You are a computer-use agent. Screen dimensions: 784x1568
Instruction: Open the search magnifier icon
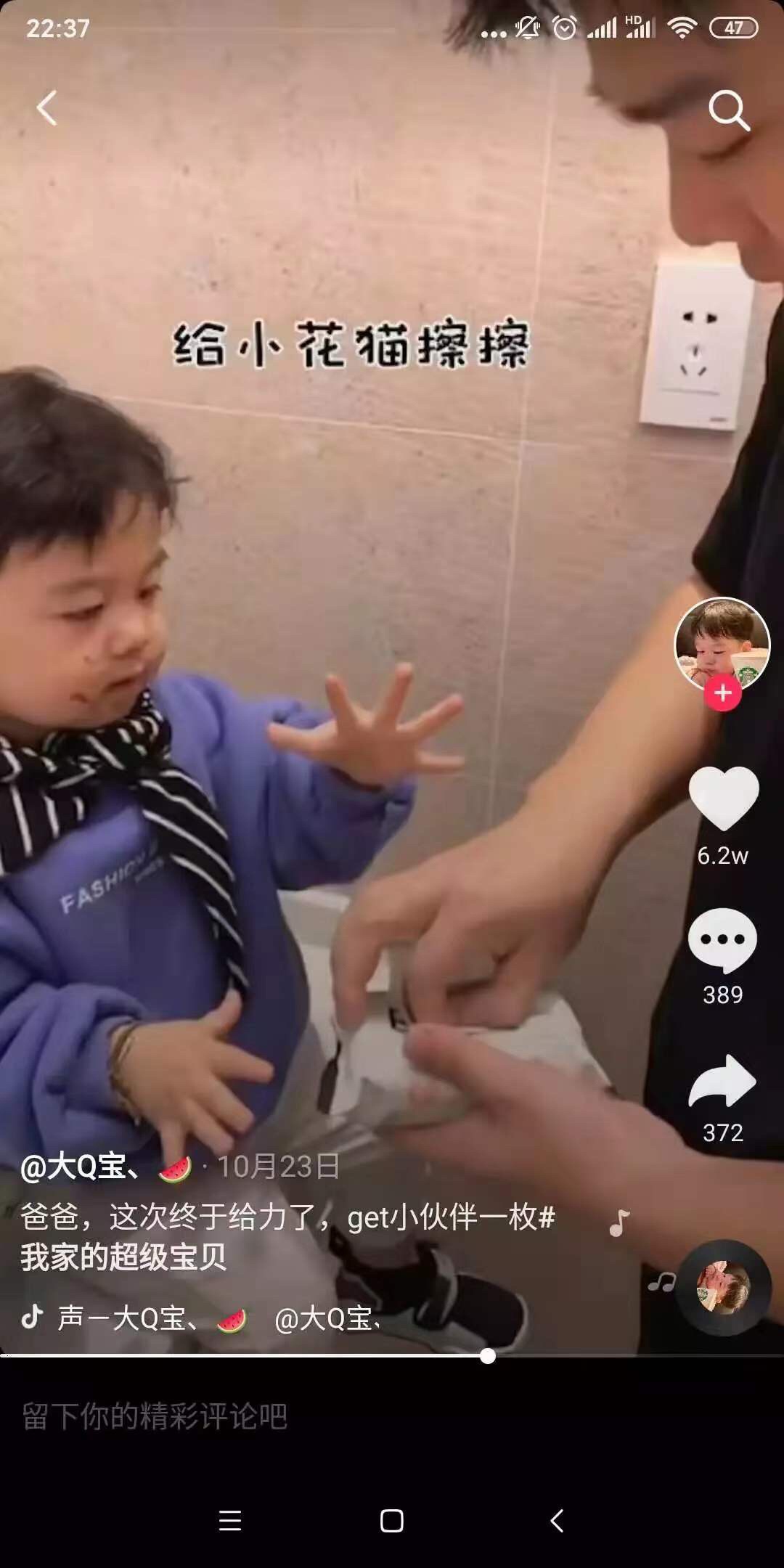(x=728, y=110)
